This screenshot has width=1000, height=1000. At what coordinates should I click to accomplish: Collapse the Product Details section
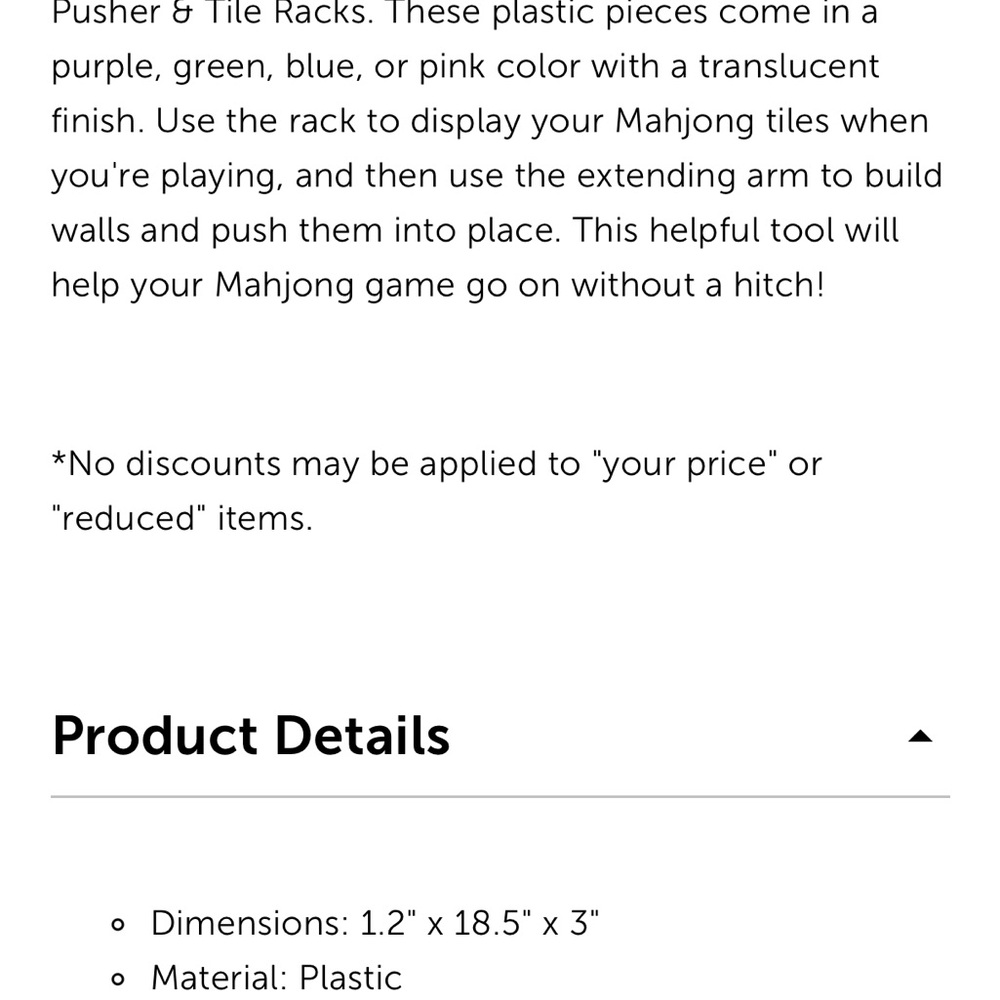coord(919,737)
